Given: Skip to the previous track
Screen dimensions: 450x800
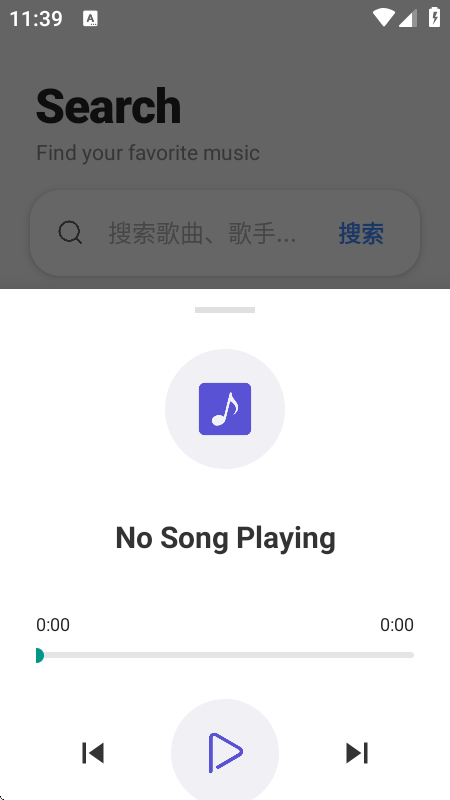Looking at the screenshot, I should 93,753.
